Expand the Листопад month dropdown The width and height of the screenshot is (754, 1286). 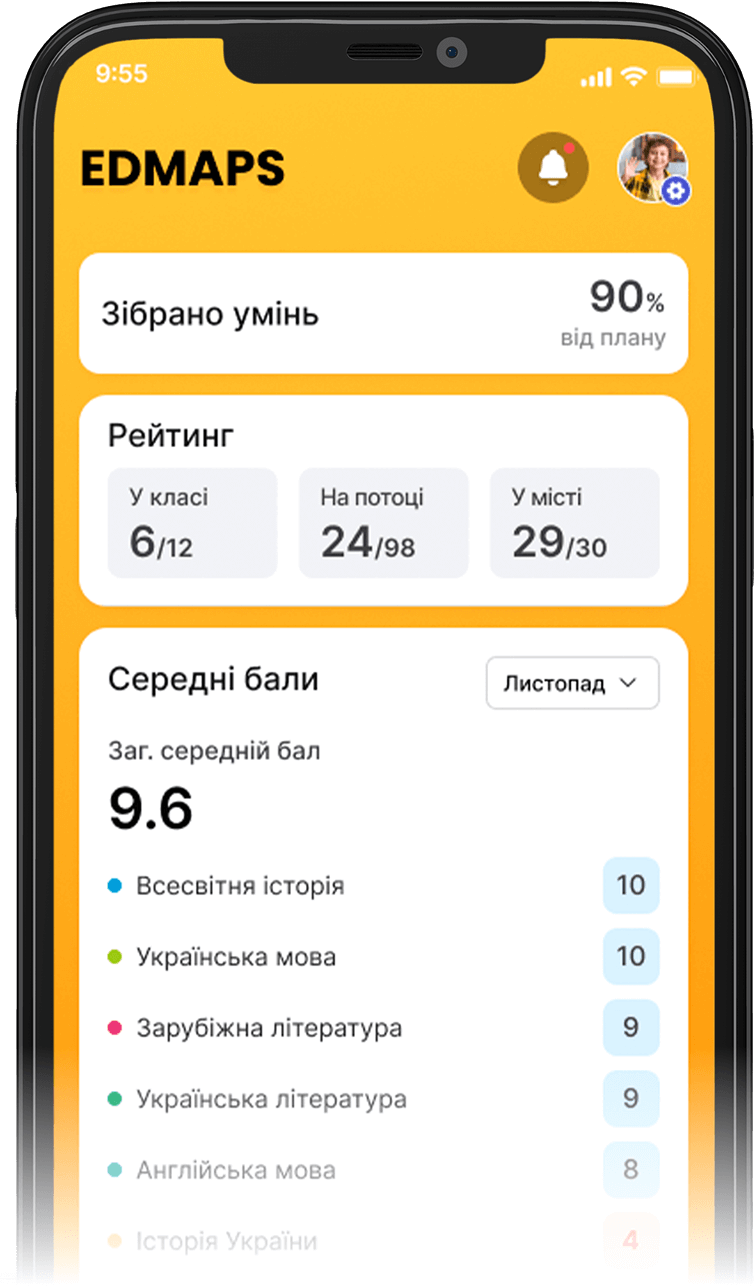572,683
